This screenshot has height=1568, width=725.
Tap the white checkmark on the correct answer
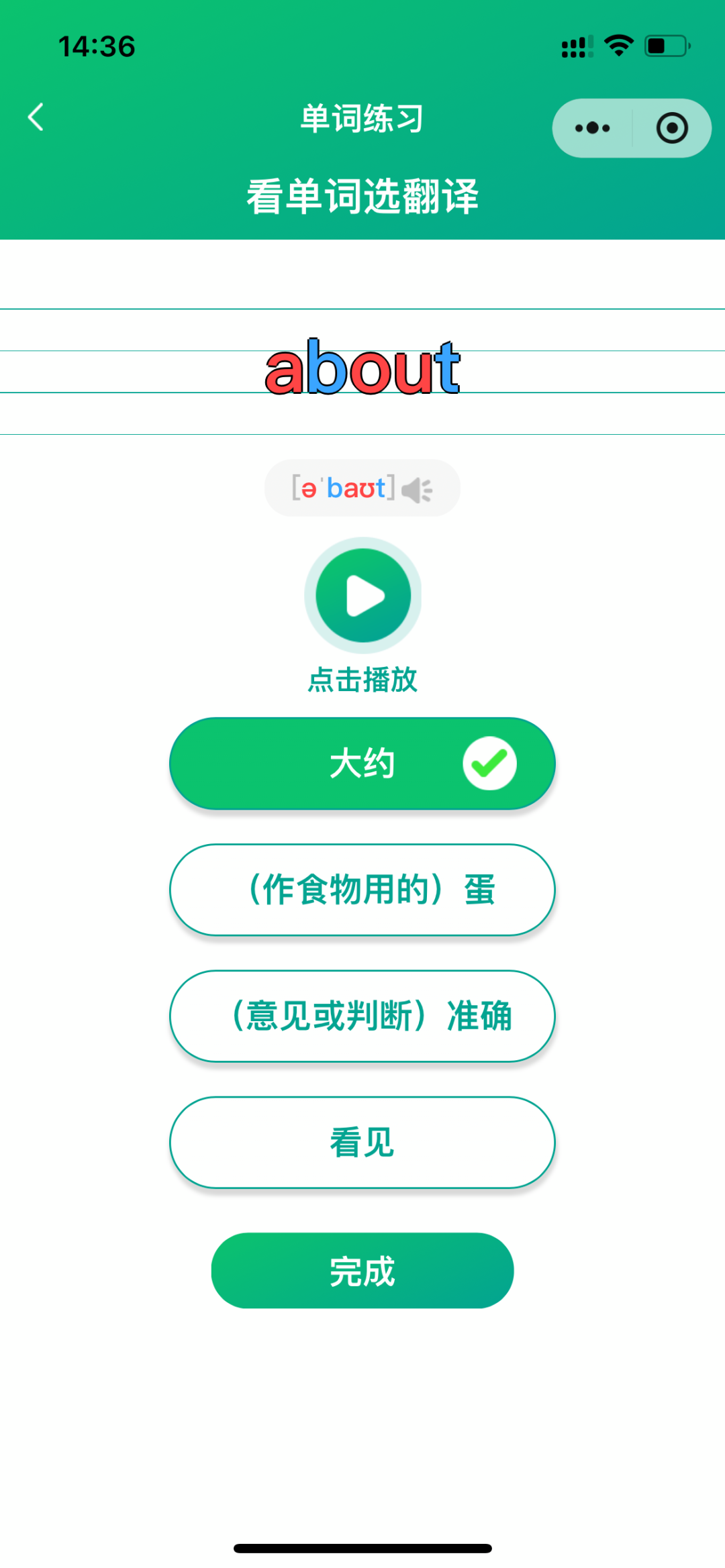click(489, 763)
